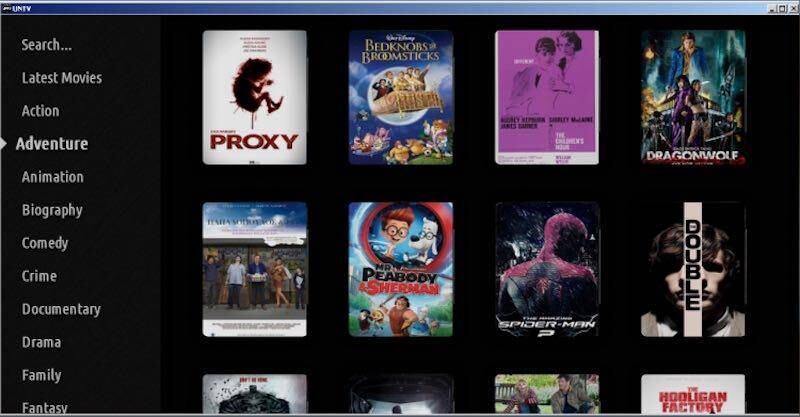The height and width of the screenshot is (417, 800).
Task: Open The Children's Hour poster
Action: pyautogui.click(x=546, y=97)
